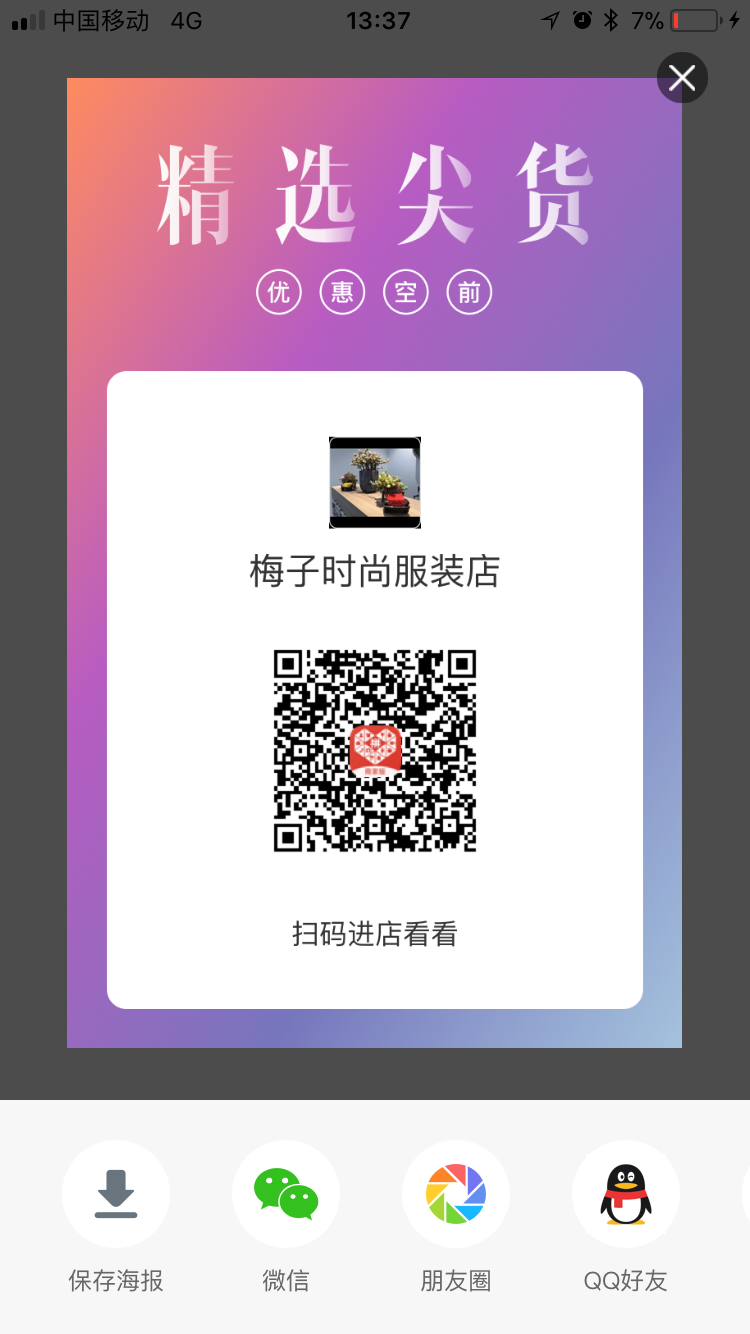The height and width of the screenshot is (1334, 750).
Task: Save the poster via 保存海报
Action: 116,1194
